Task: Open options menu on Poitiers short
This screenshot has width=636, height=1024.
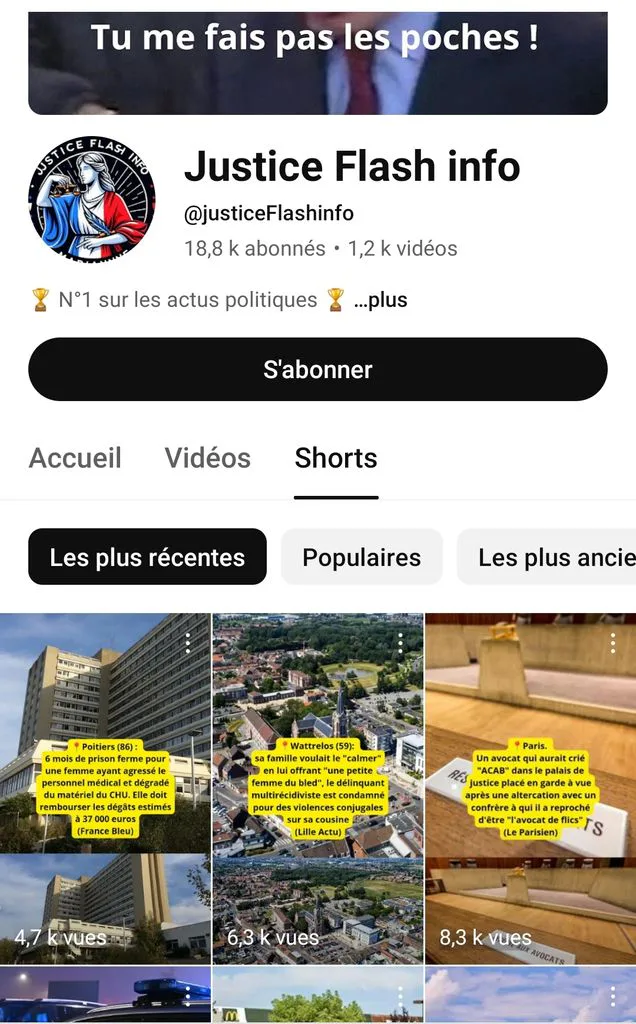Action: pos(188,643)
